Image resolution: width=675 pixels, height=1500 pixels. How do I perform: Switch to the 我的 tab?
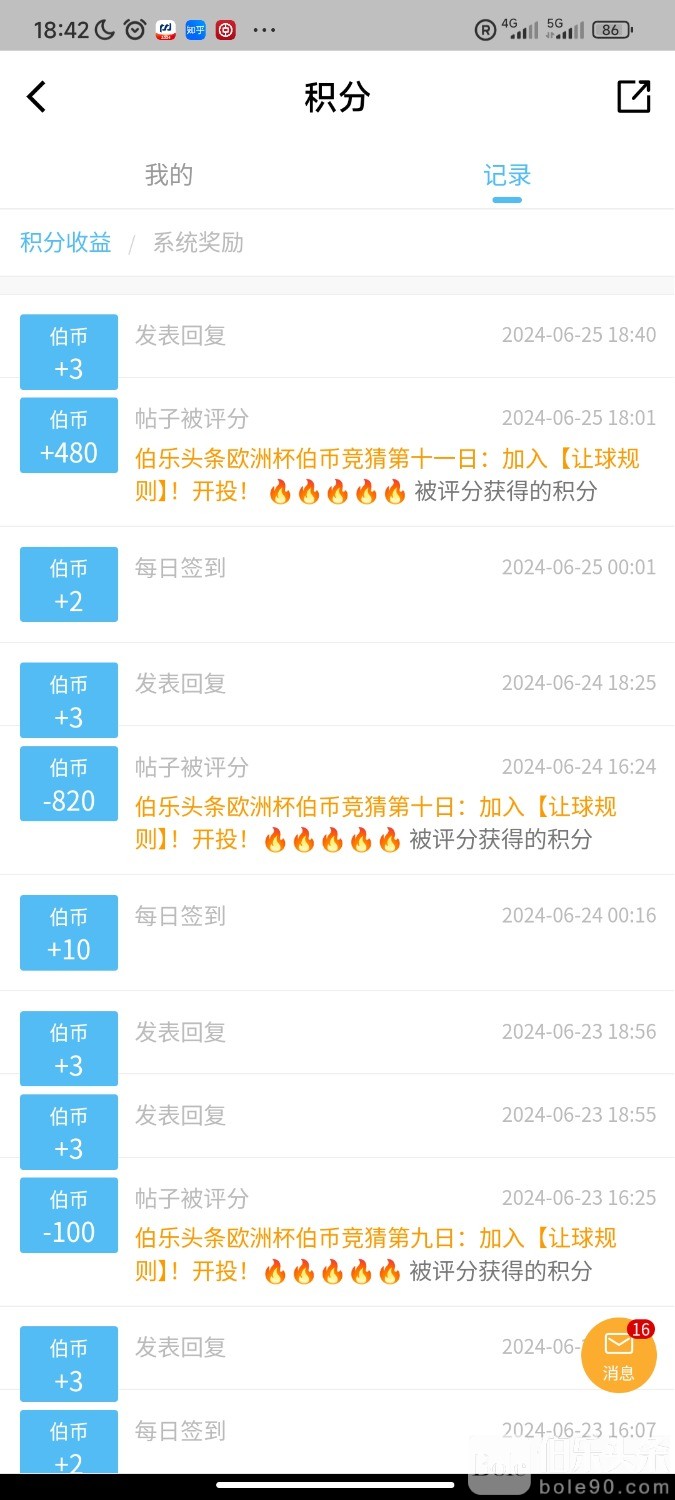tap(169, 175)
